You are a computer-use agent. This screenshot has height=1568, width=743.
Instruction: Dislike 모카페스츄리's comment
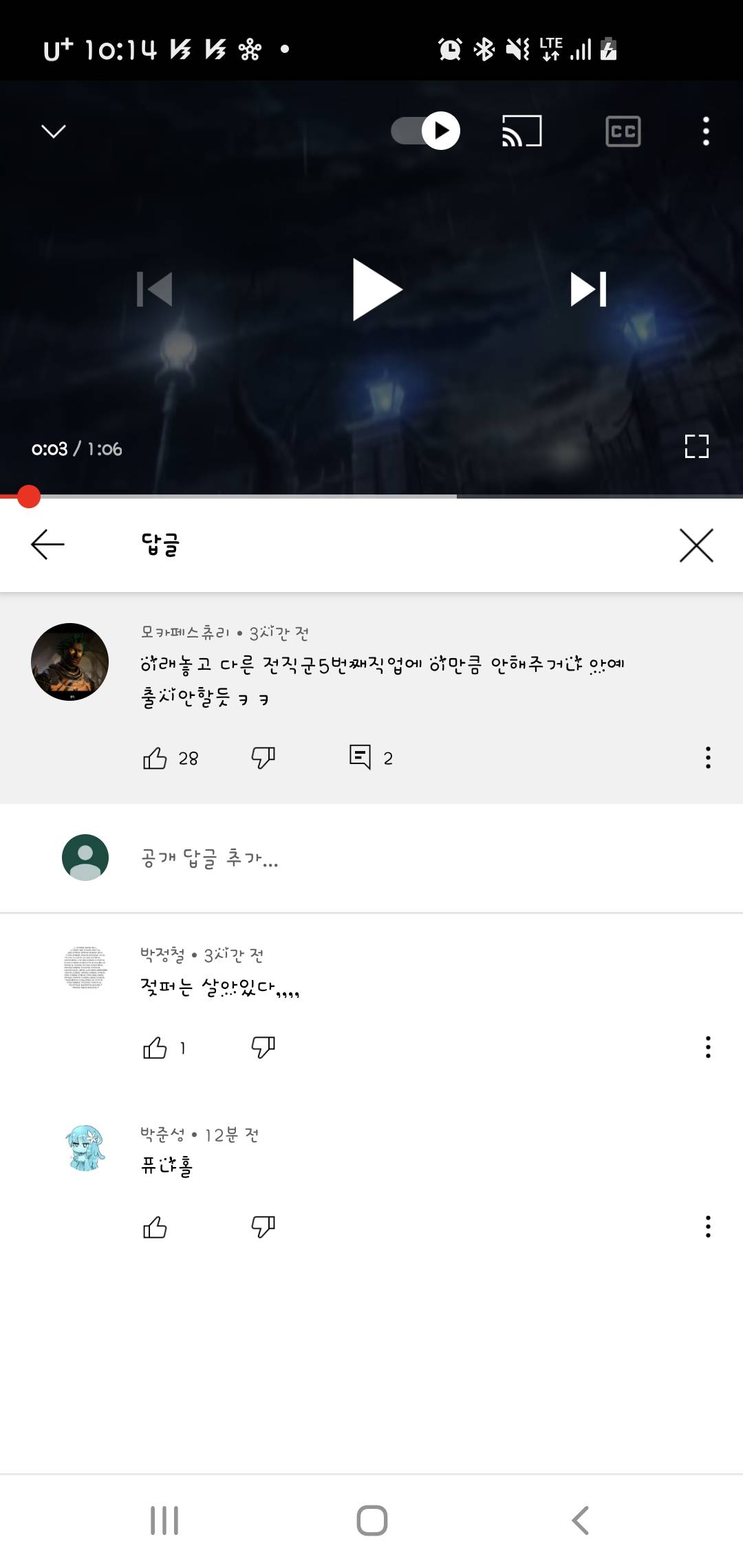tap(263, 758)
